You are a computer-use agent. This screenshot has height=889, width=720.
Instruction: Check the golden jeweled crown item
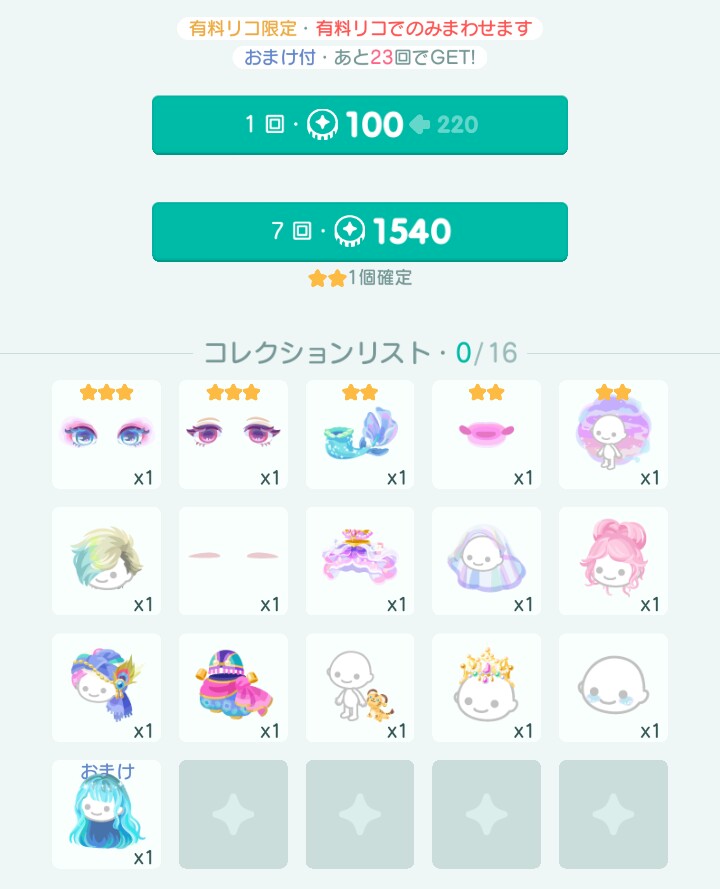coord(486,688)
